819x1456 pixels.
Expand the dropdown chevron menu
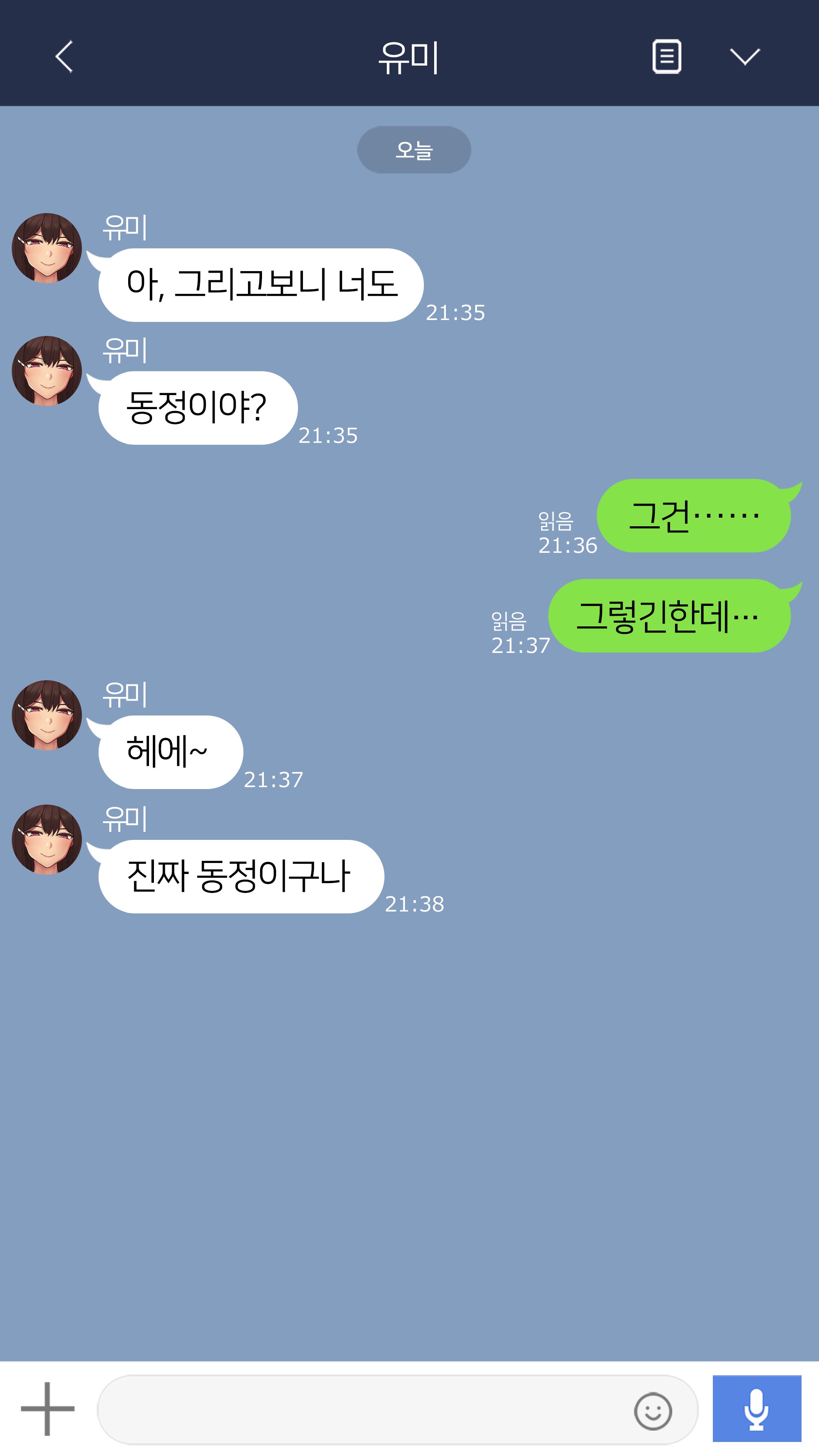tap(744, 56)
